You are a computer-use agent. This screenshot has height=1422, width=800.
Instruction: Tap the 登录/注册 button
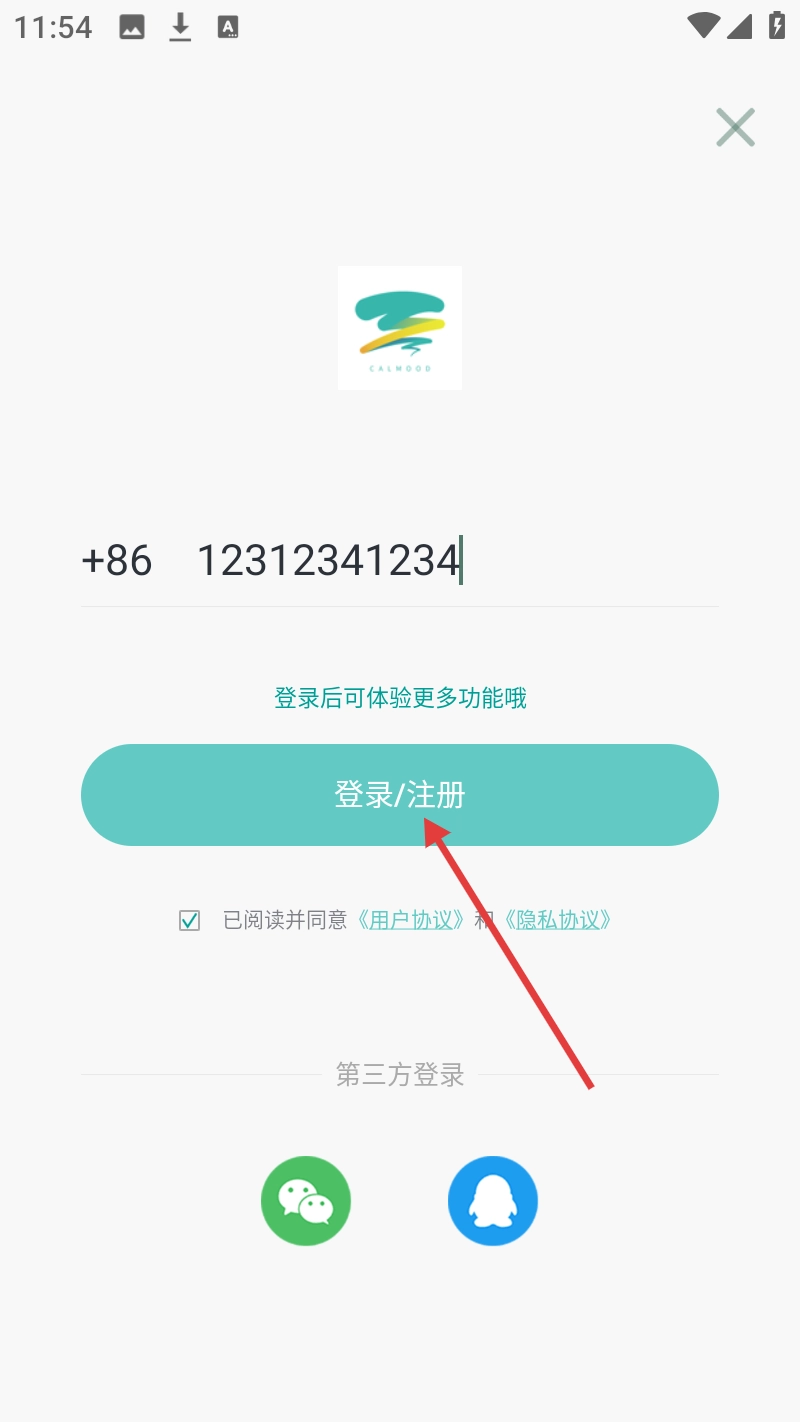(399, 795)
